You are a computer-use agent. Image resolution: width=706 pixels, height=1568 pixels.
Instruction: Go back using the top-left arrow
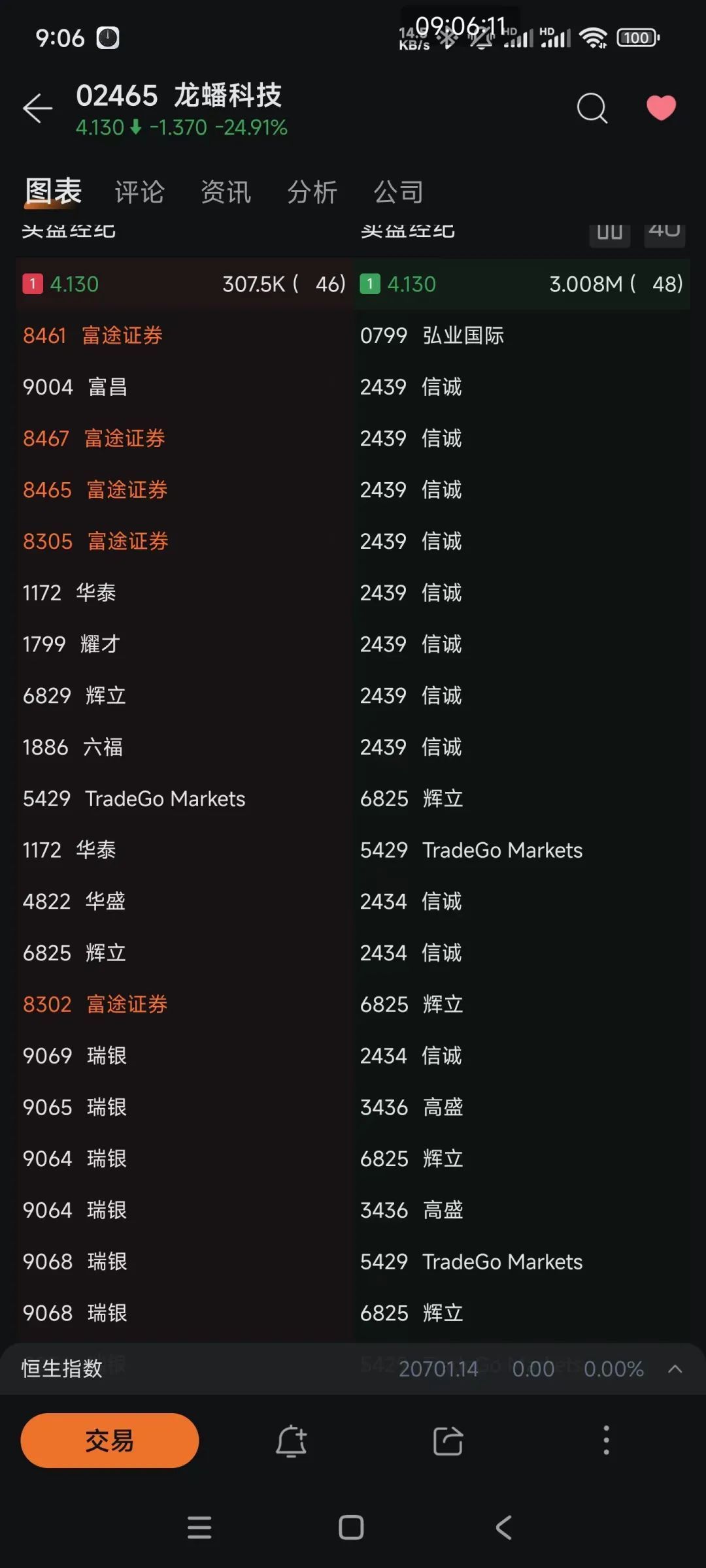click(37, 108)
